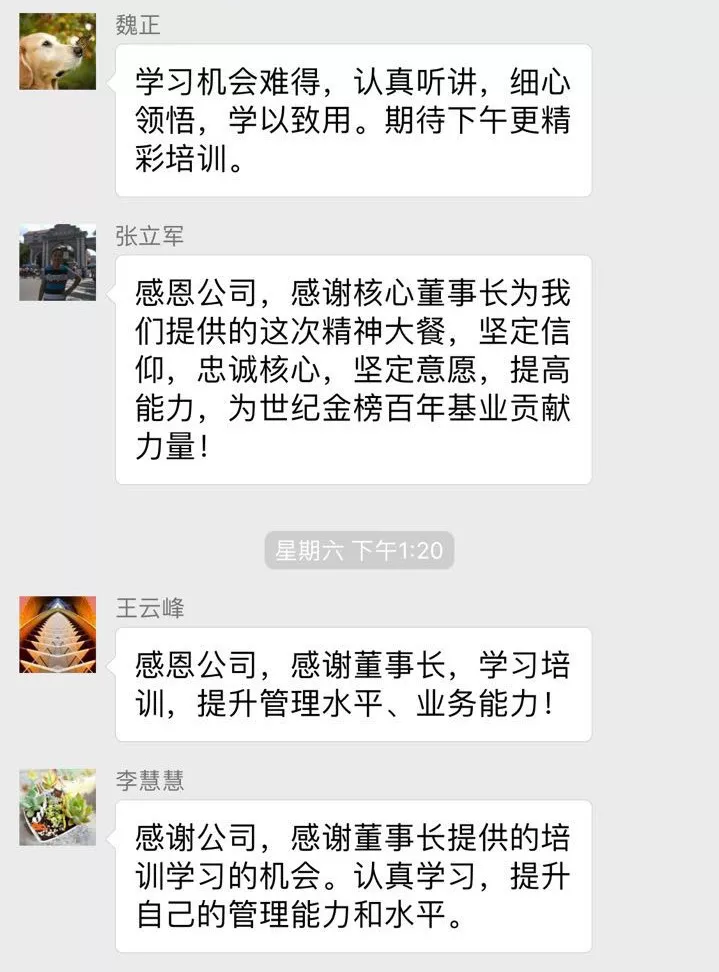Tap 王云峰's avatar picture
The image size is (719, 972).
[58, 635]
